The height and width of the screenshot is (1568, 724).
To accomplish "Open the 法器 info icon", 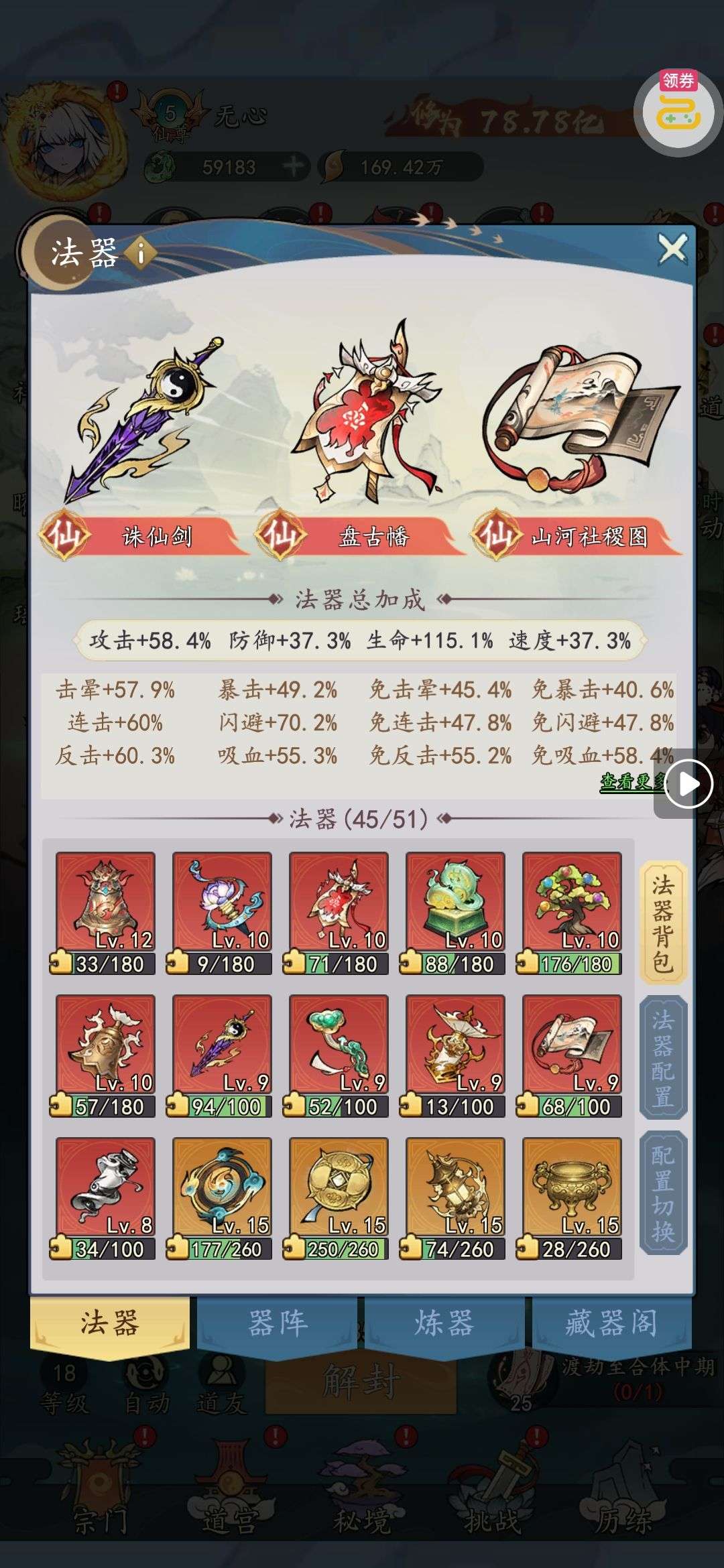I will pyautogui.click(x=141, y=253).
